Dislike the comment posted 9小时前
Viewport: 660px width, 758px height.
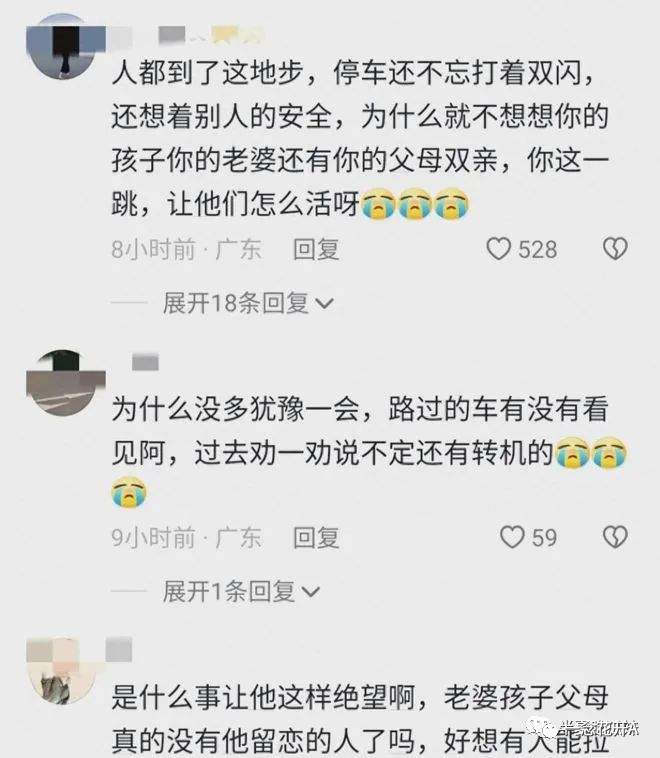[x=616, y=537]
